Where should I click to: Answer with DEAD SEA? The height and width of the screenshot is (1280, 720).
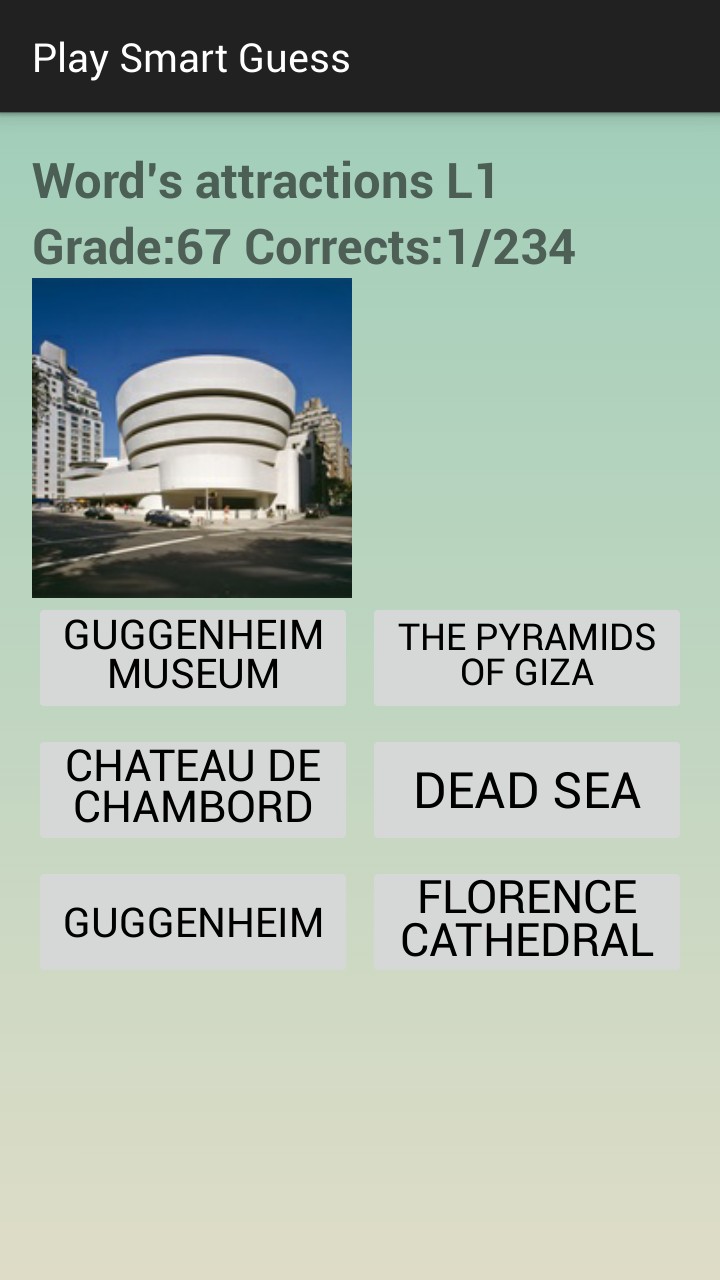[527, 789]
